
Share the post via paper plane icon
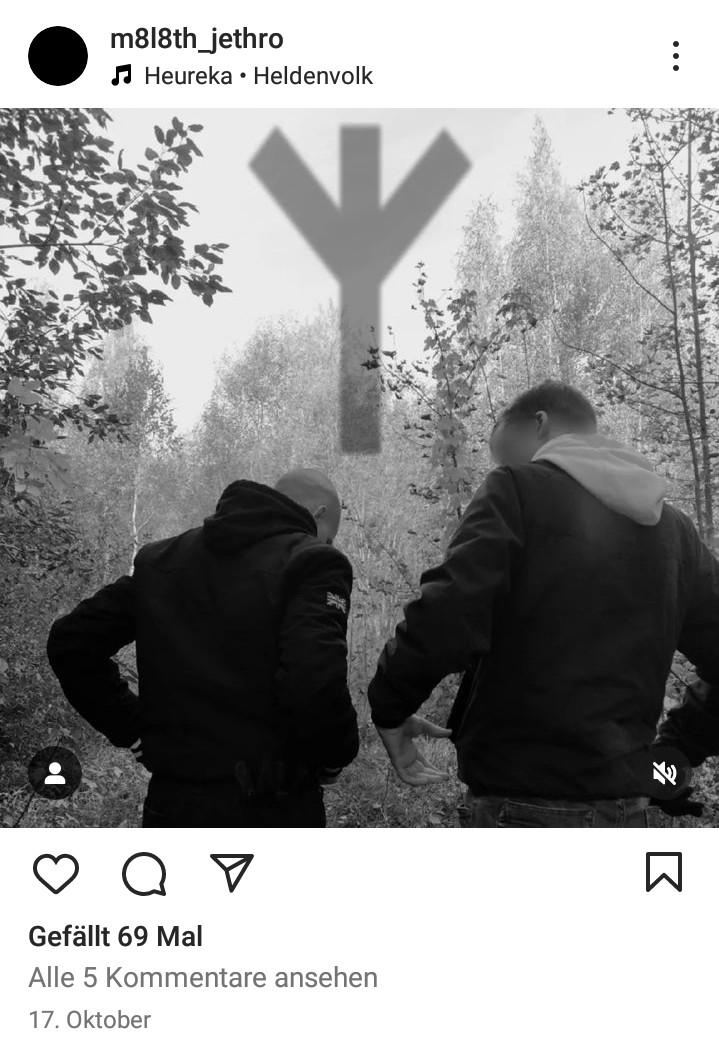point(232,872)
